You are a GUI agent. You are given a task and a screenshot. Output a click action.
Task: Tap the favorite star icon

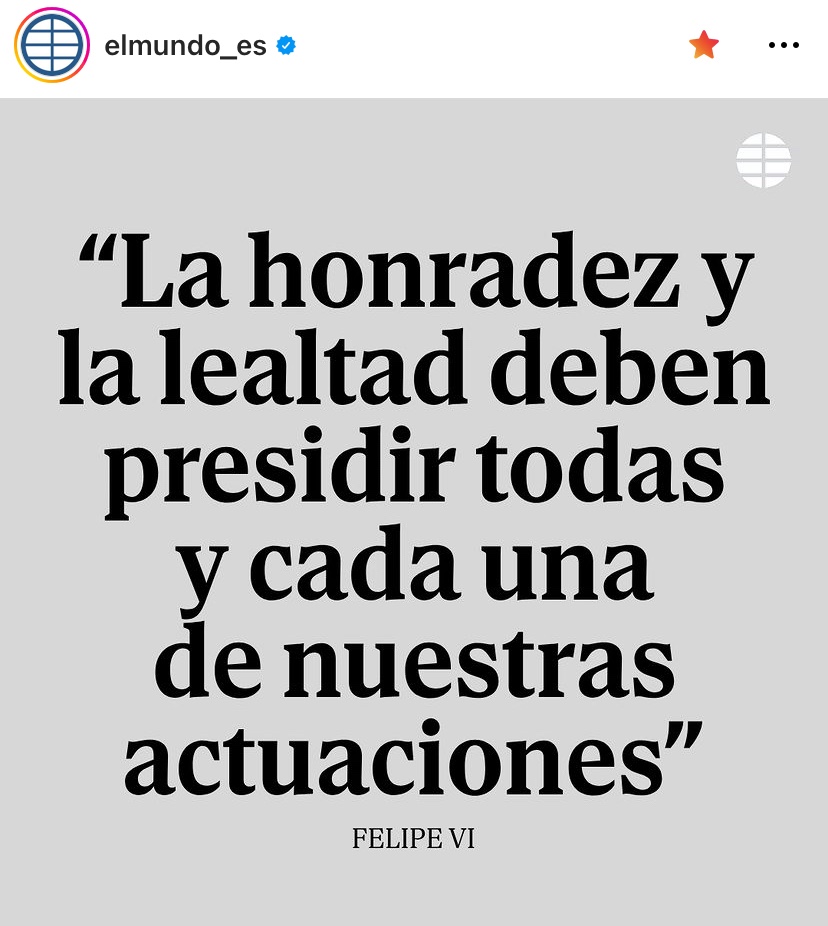(x=704, y=45)
